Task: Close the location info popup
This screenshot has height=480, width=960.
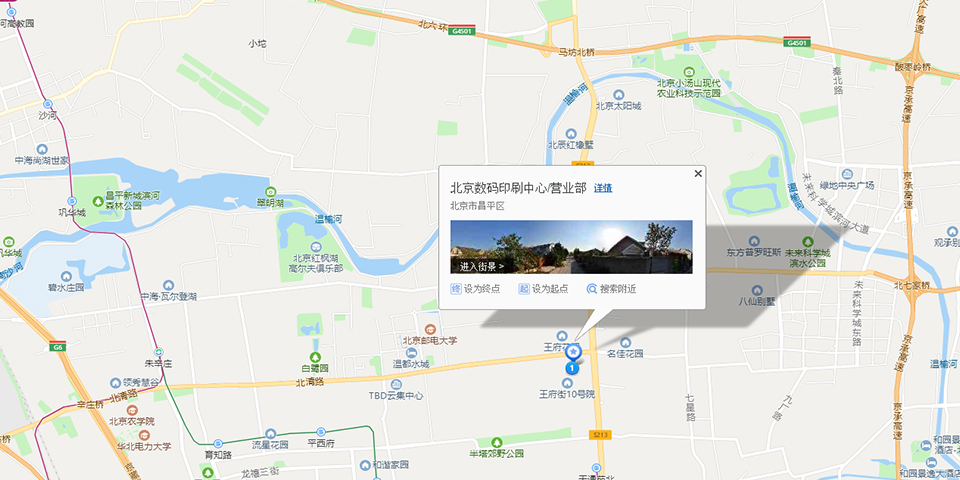Action: (x=698, y=173)
